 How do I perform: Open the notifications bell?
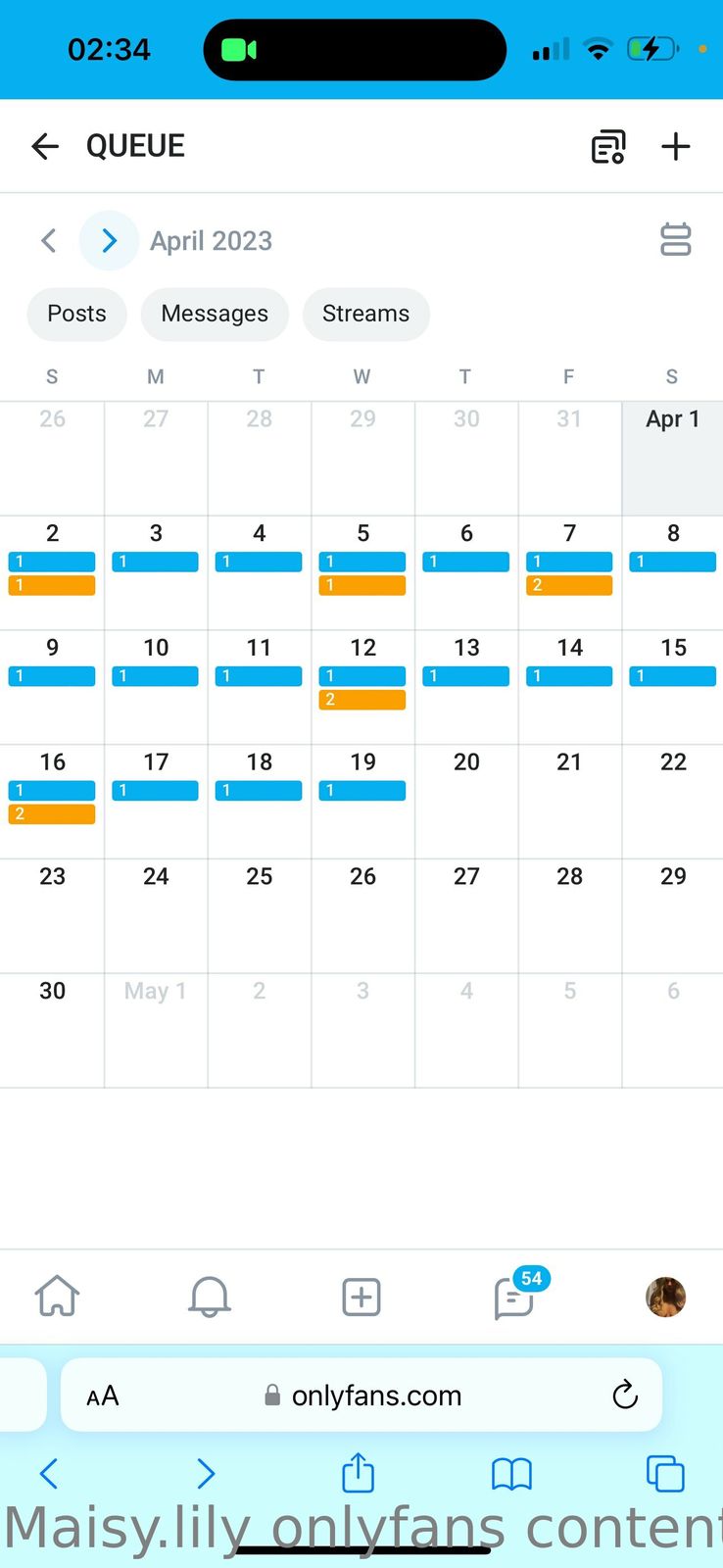(209, 1297)
